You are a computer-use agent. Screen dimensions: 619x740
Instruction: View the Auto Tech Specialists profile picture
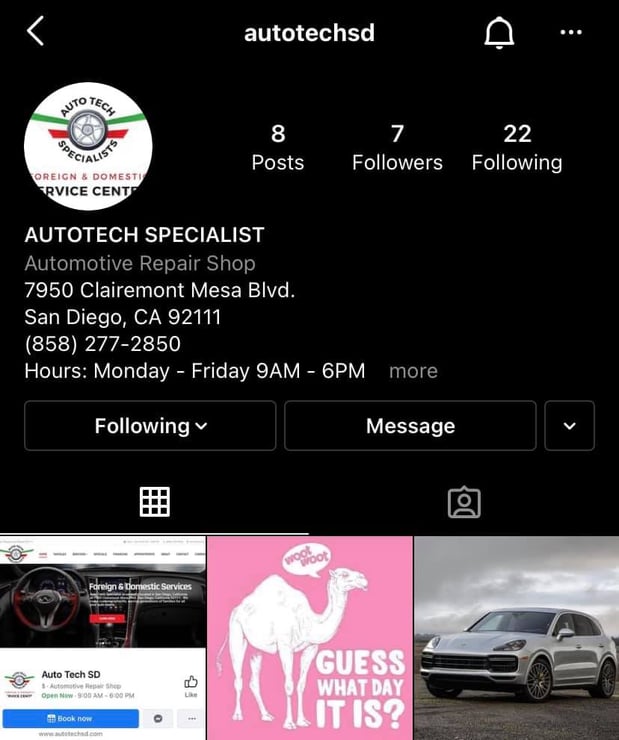[x=88, y=146]
